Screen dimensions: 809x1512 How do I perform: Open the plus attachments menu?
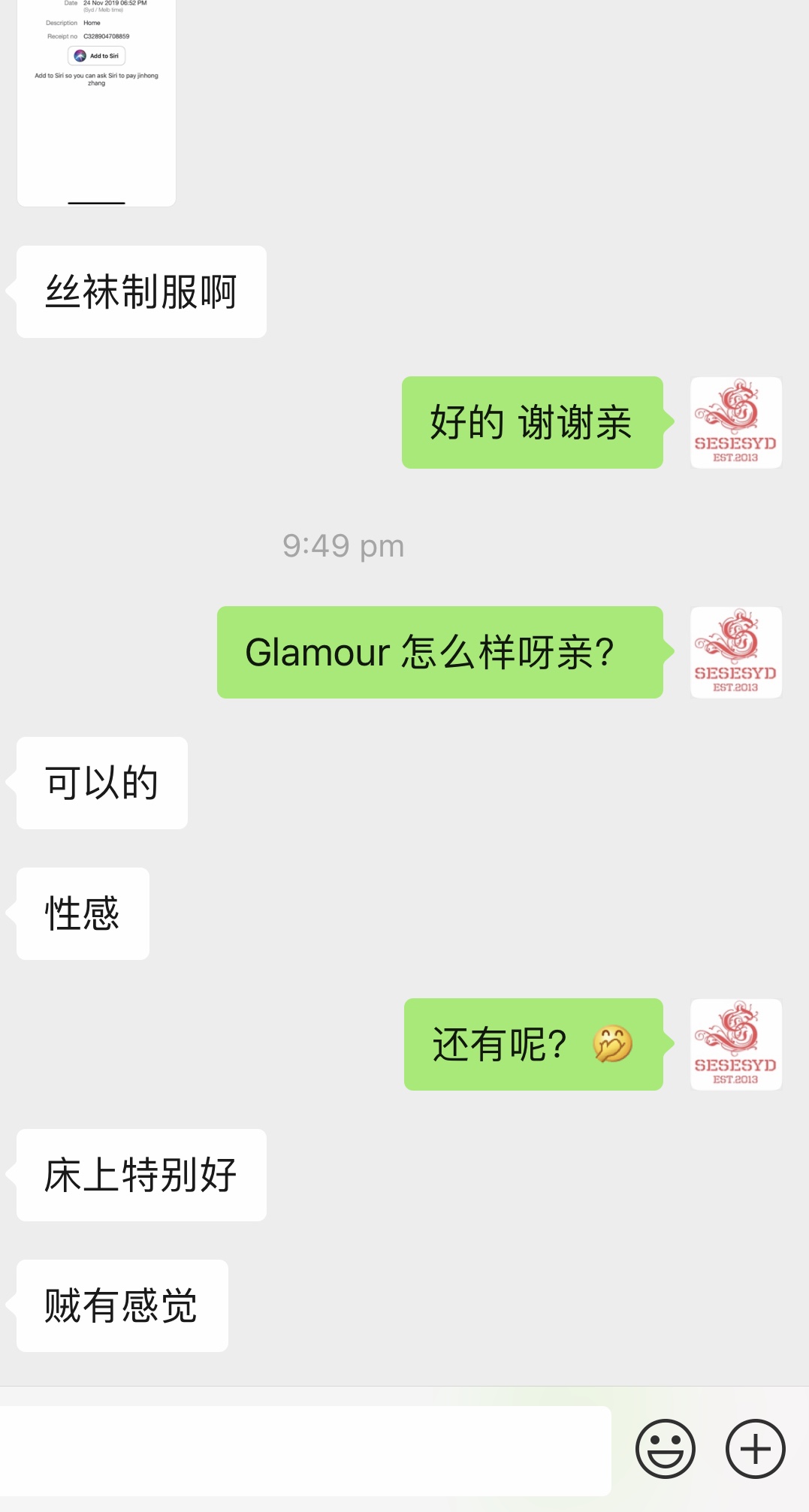coord(755,1449)
